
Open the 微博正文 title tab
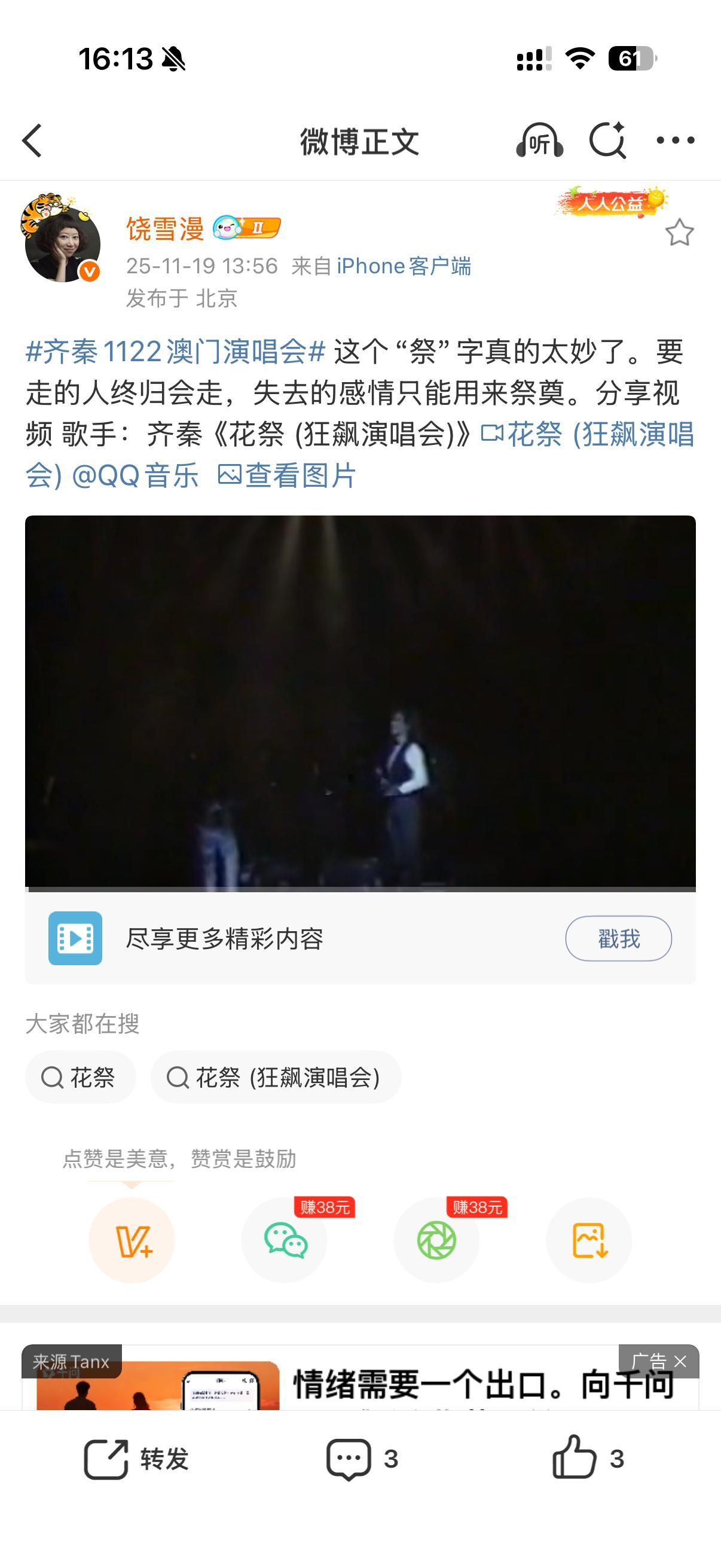(x=361, y=141)
